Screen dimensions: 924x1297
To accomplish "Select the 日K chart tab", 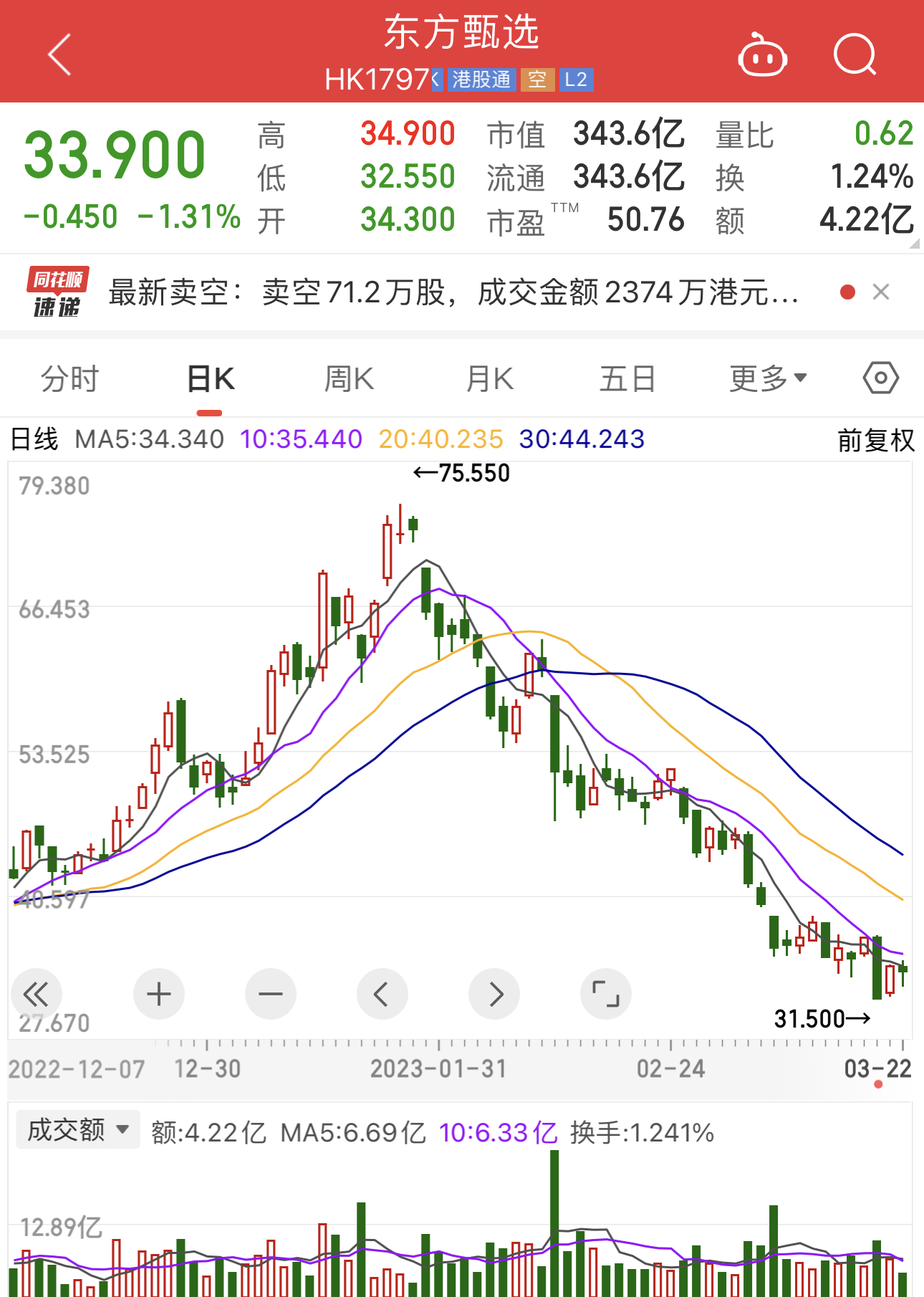I will 210,378.
